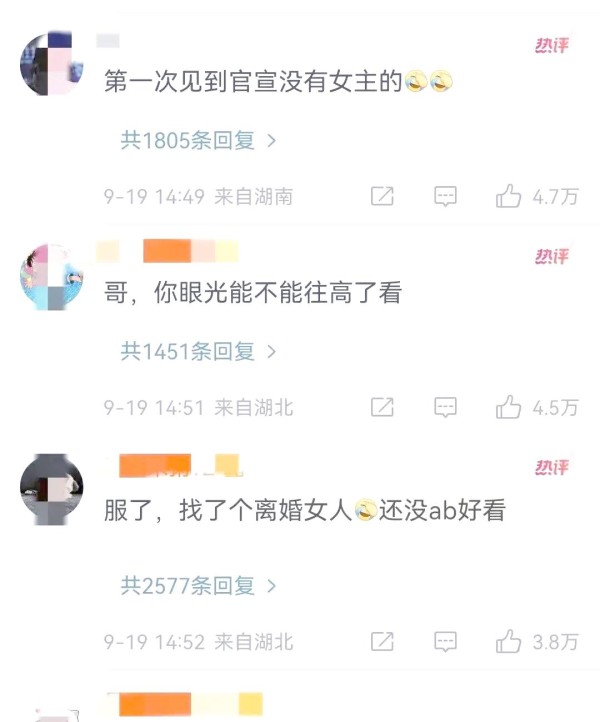Repost the comment posted at 14:49
This screenshot has height=722, width=600.
tap(382, 197)
